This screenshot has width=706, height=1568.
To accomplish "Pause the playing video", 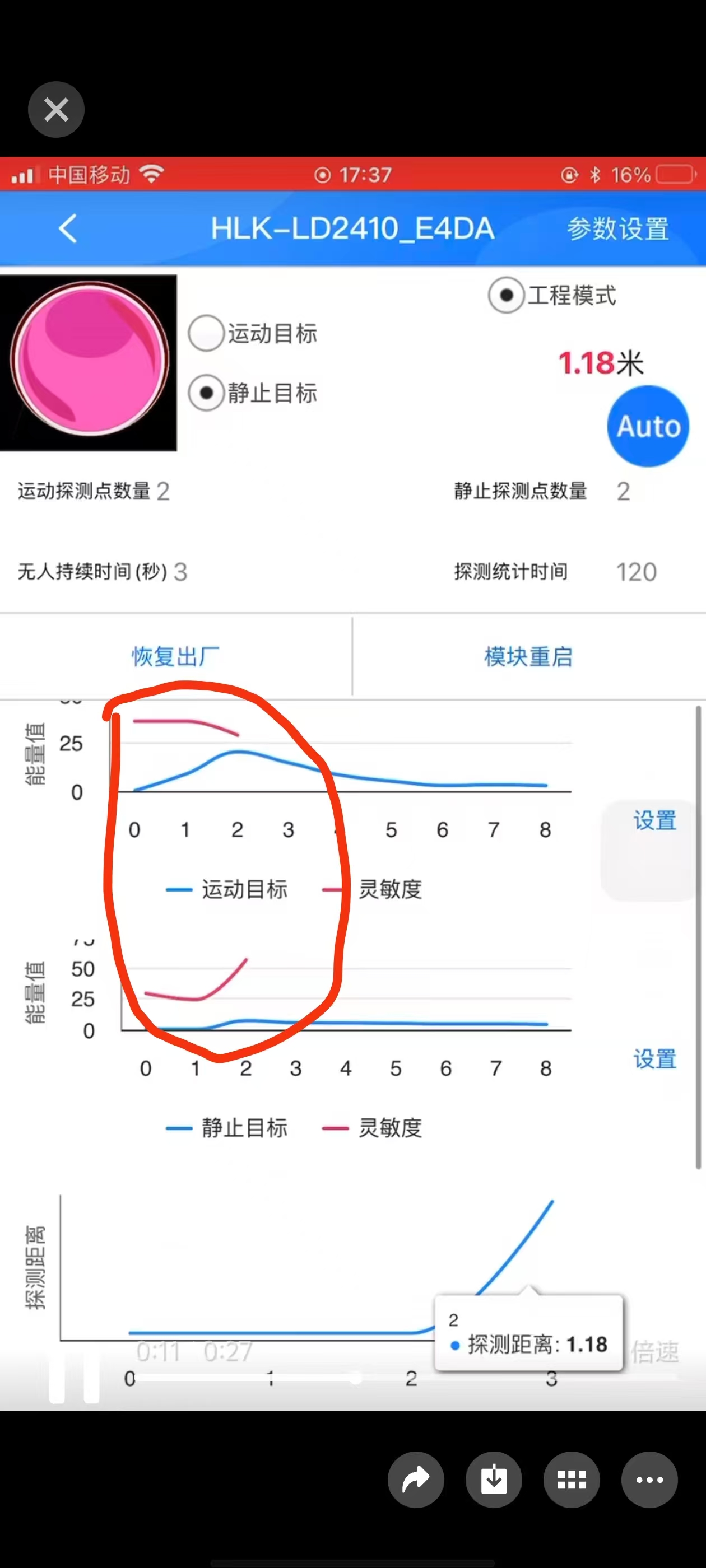I will pos(75,1377).
